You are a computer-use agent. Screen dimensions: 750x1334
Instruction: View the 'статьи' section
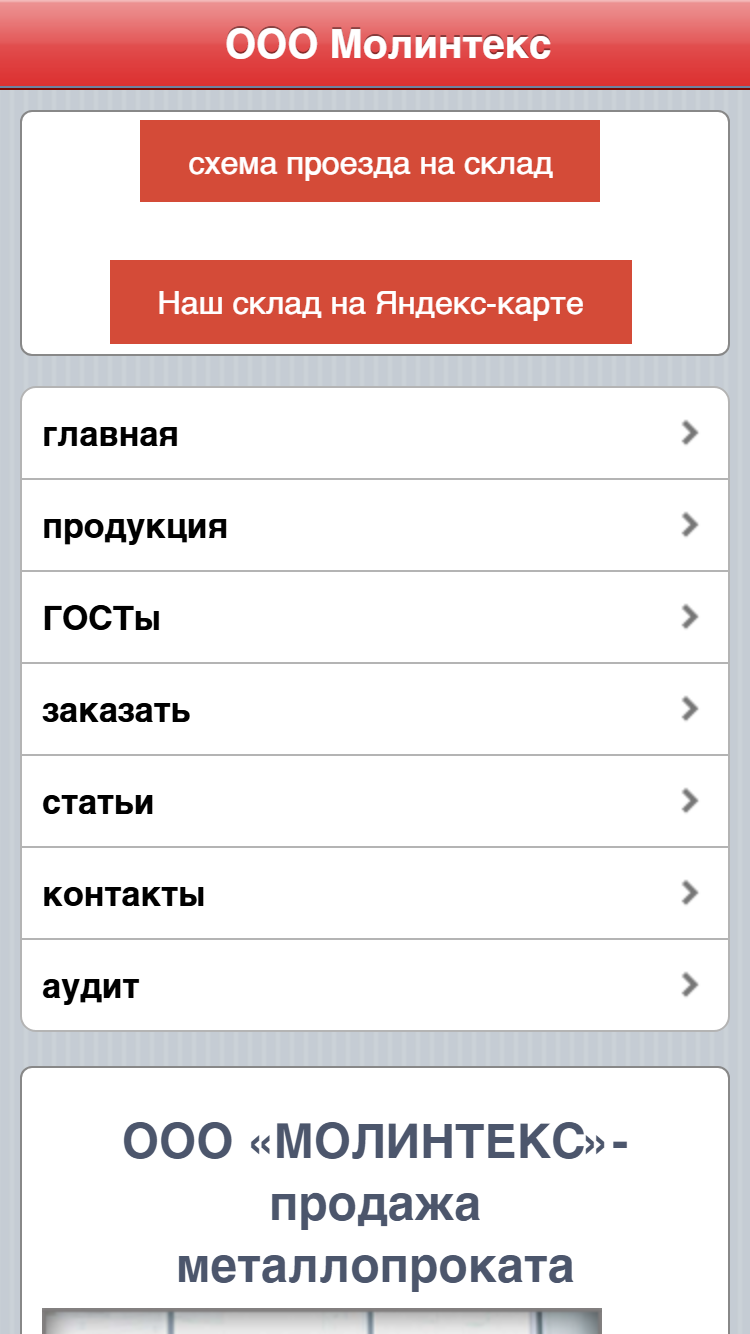(375, 801)
